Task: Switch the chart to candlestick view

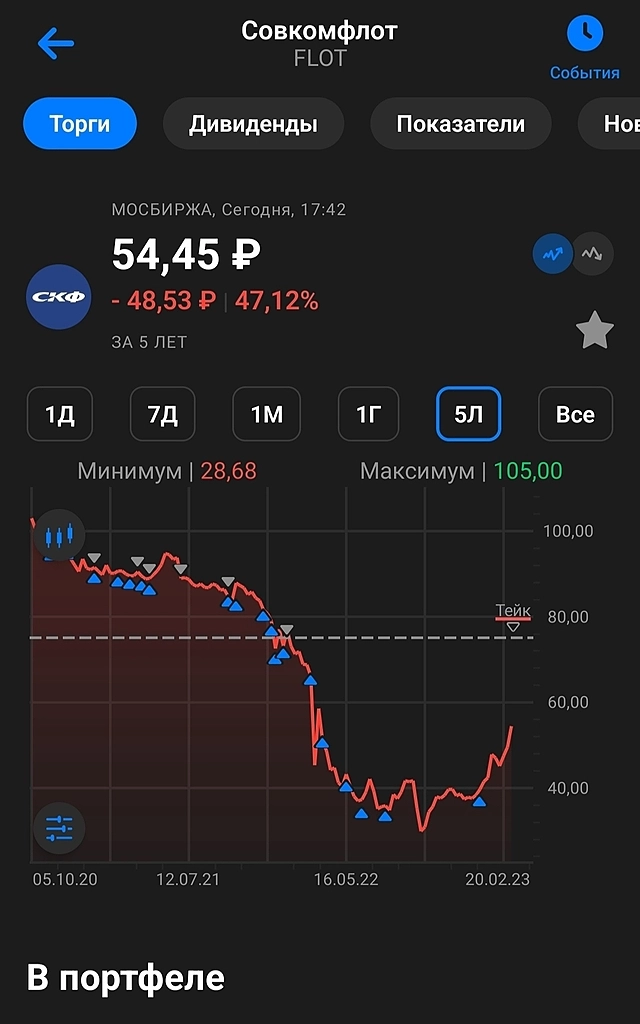Action: tap(59, 537)
